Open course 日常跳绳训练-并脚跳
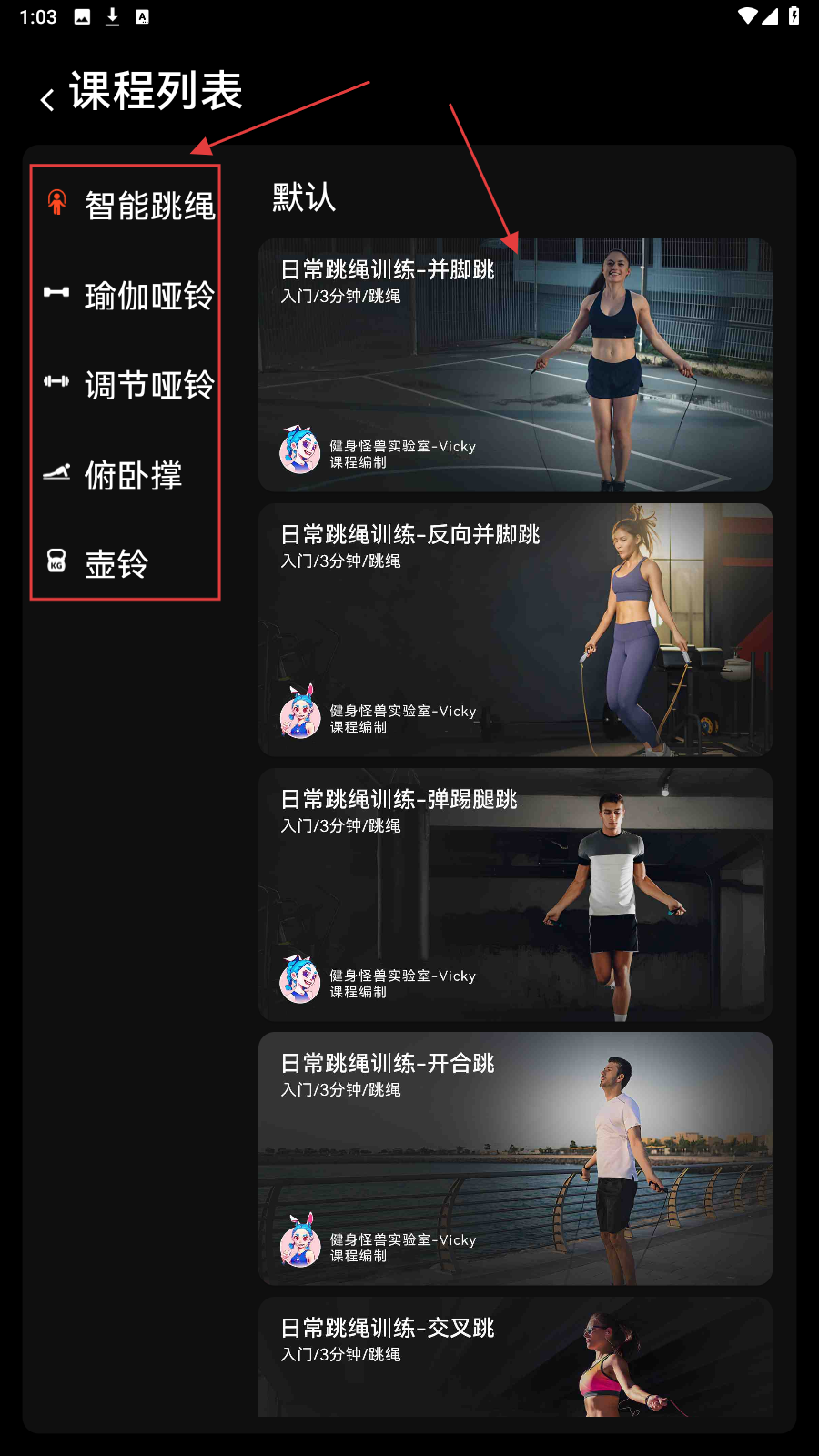 point(515,365)
